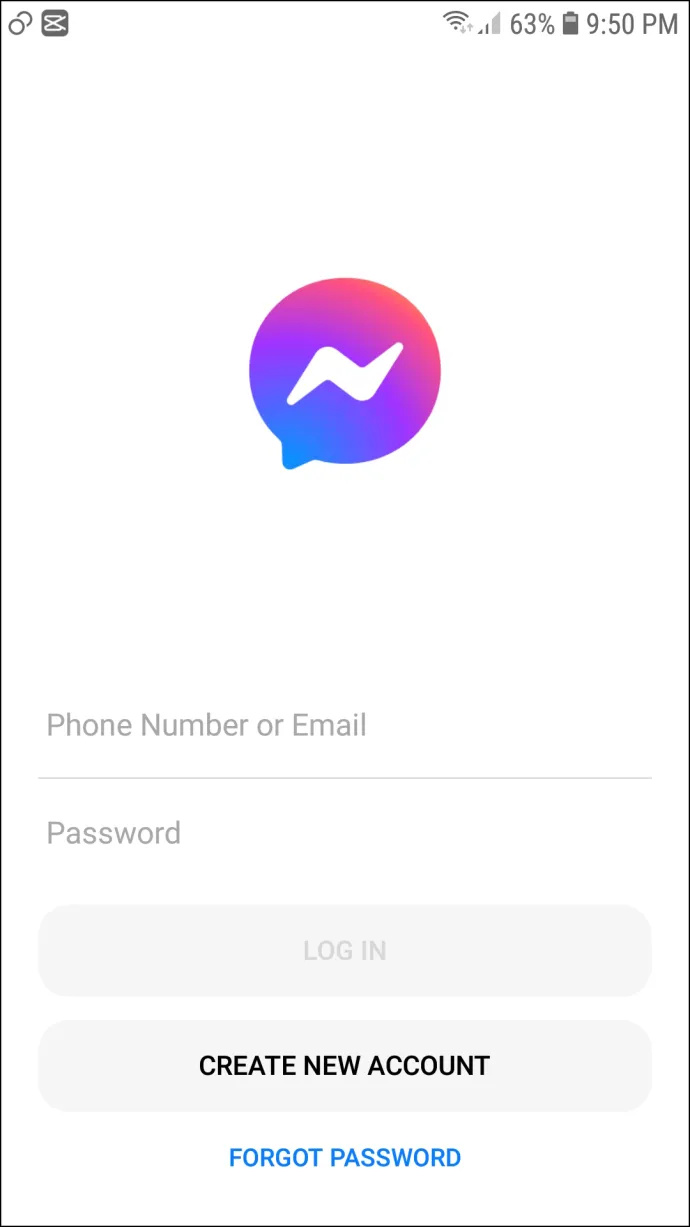Select CREATE NEW ACCOUNT
Viewport: 690px width, 1227px height.
pyautogui.click(x=344, y=1065)
